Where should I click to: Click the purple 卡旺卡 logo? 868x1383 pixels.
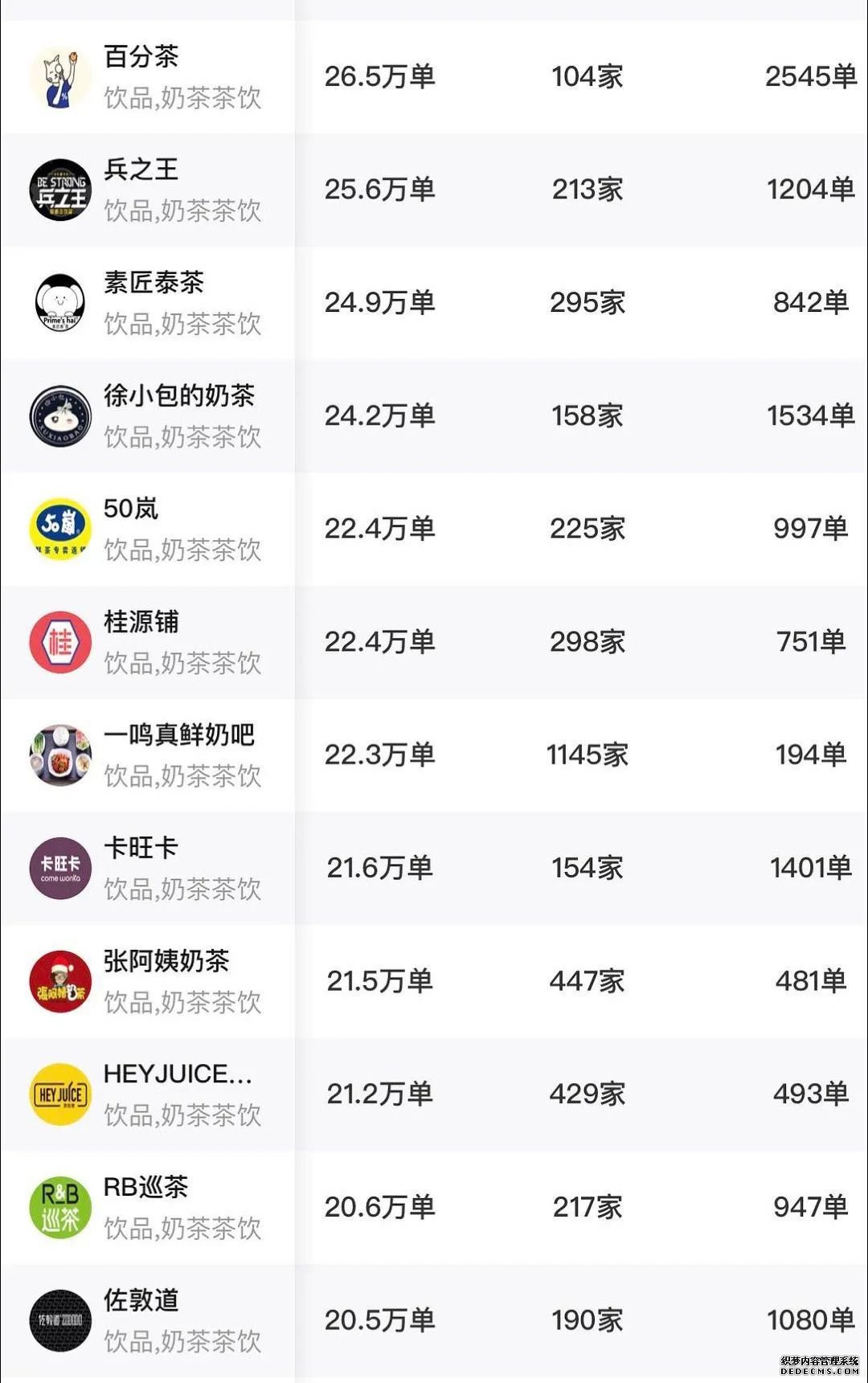pyautogui.click(x=60, y=868)
